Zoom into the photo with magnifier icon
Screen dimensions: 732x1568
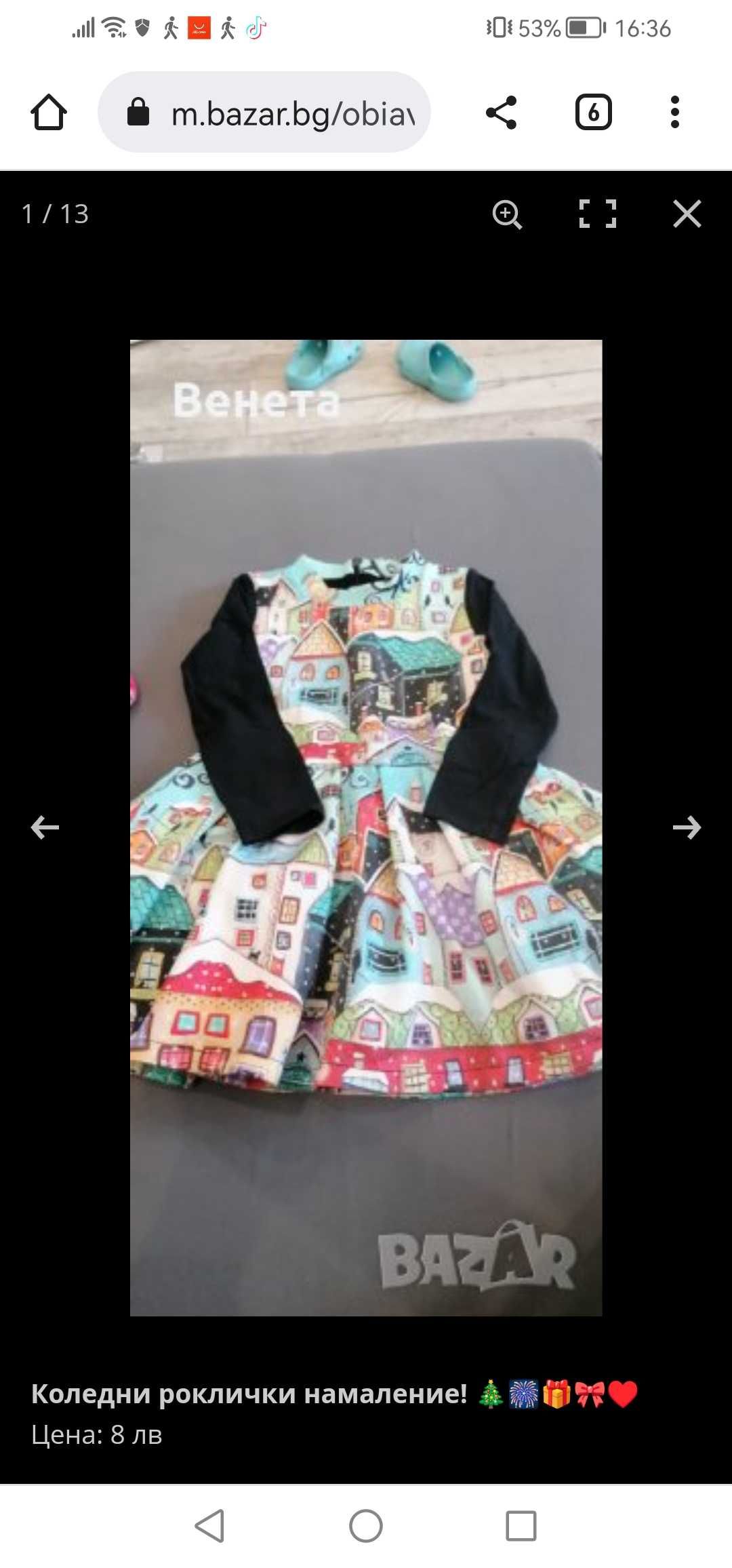pos(507,214)
